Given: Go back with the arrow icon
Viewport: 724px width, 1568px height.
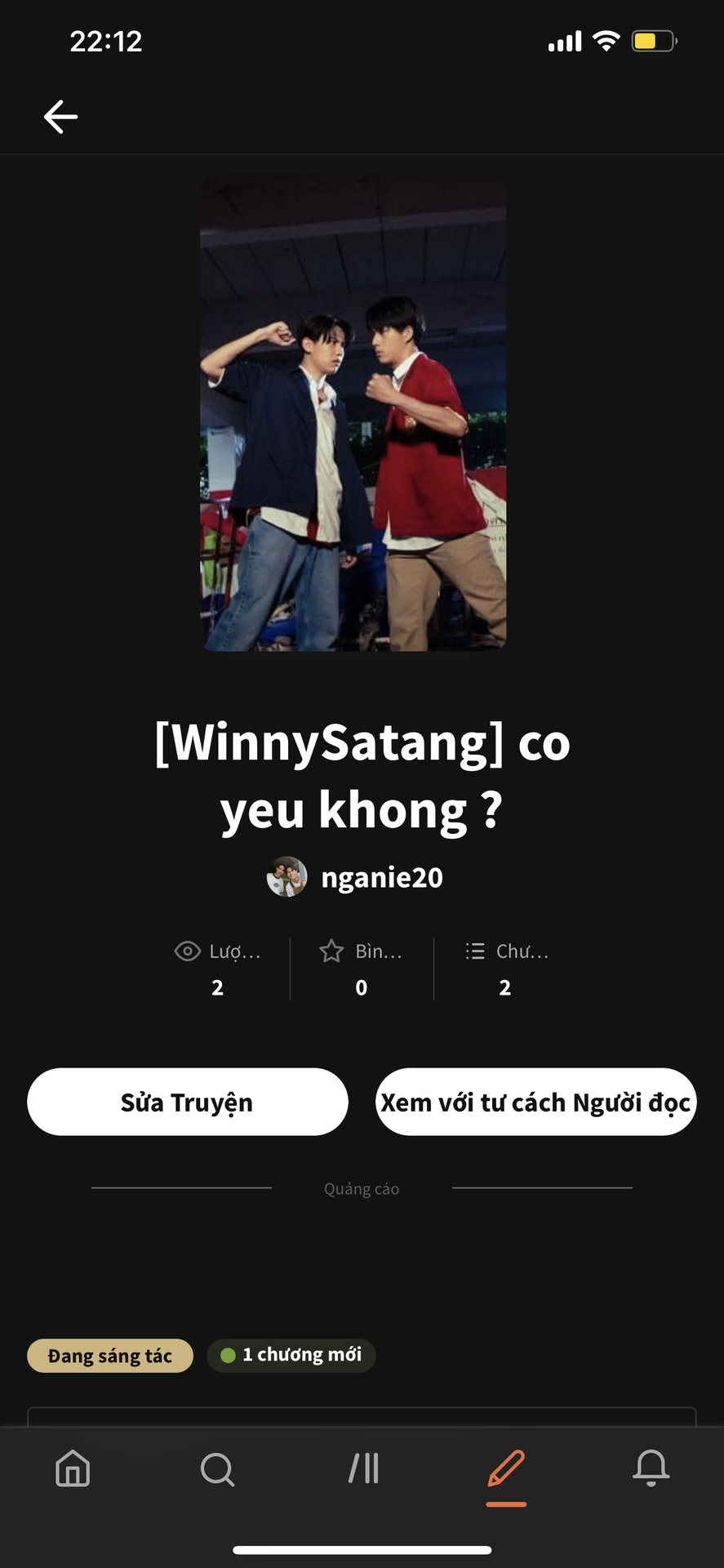Looking at the screenshot, I should [x=60, y=117].
